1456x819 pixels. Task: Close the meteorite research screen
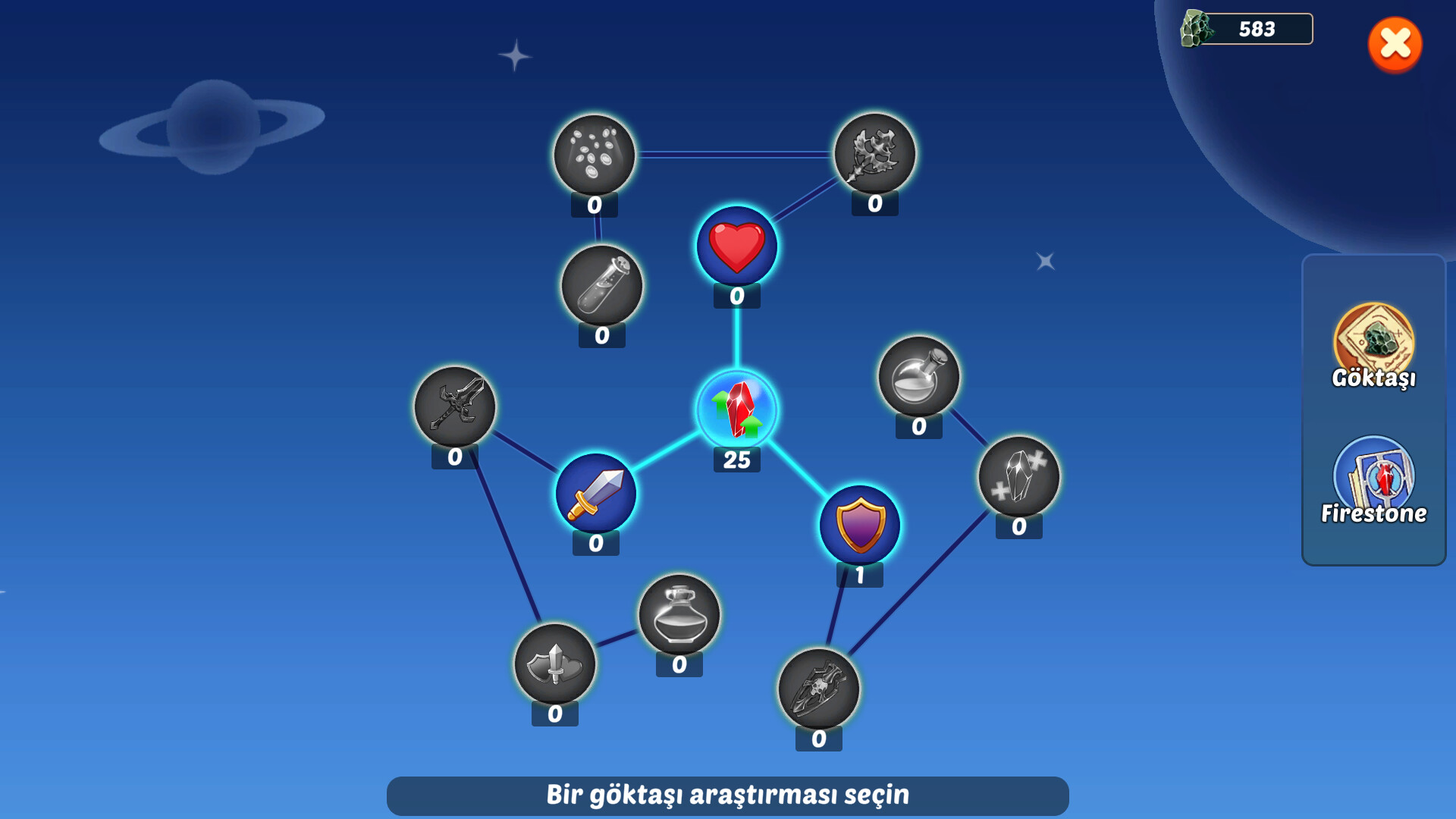(x=1395, y=45)
